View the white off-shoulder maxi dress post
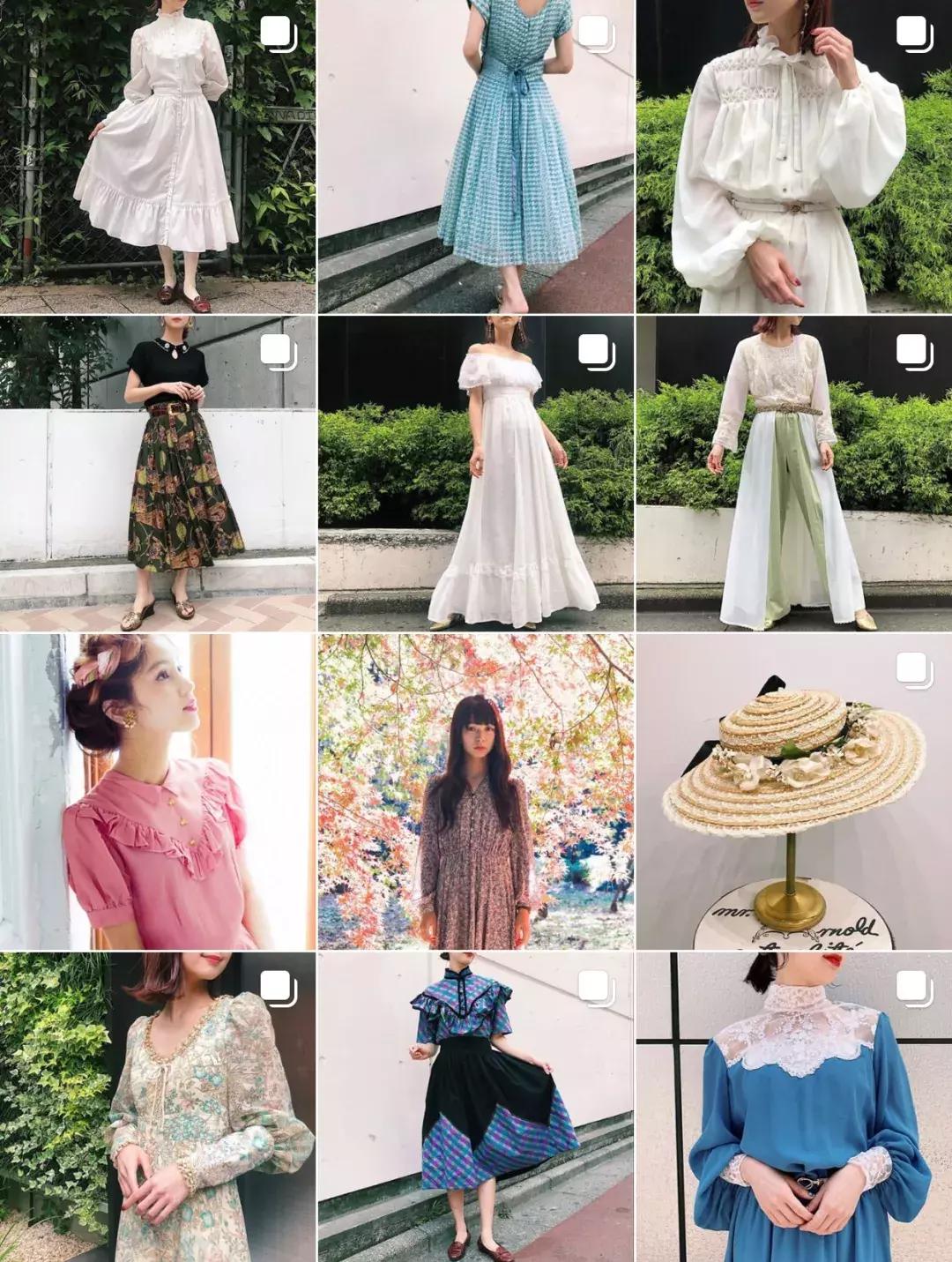 point(475,474)
